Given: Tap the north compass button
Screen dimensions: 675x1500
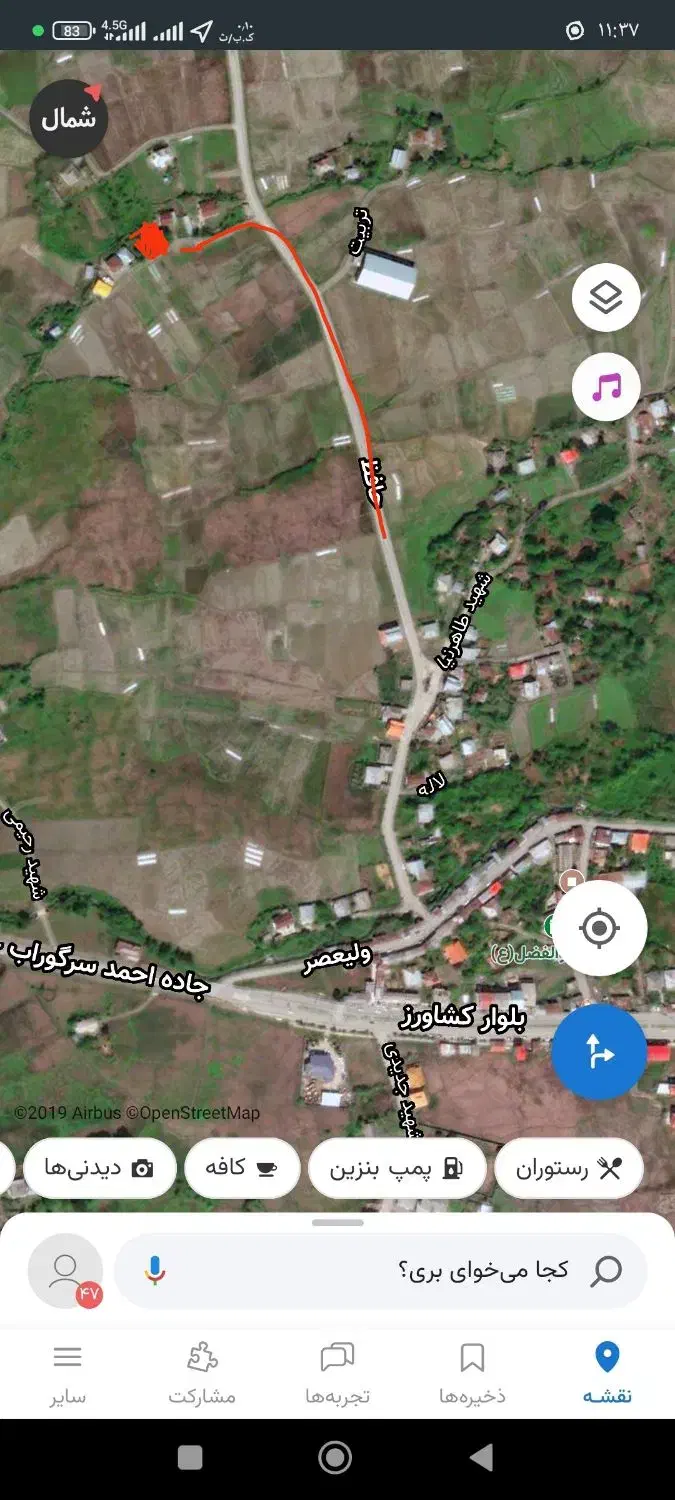Looking at the screenshot, I should coord(68,118).
